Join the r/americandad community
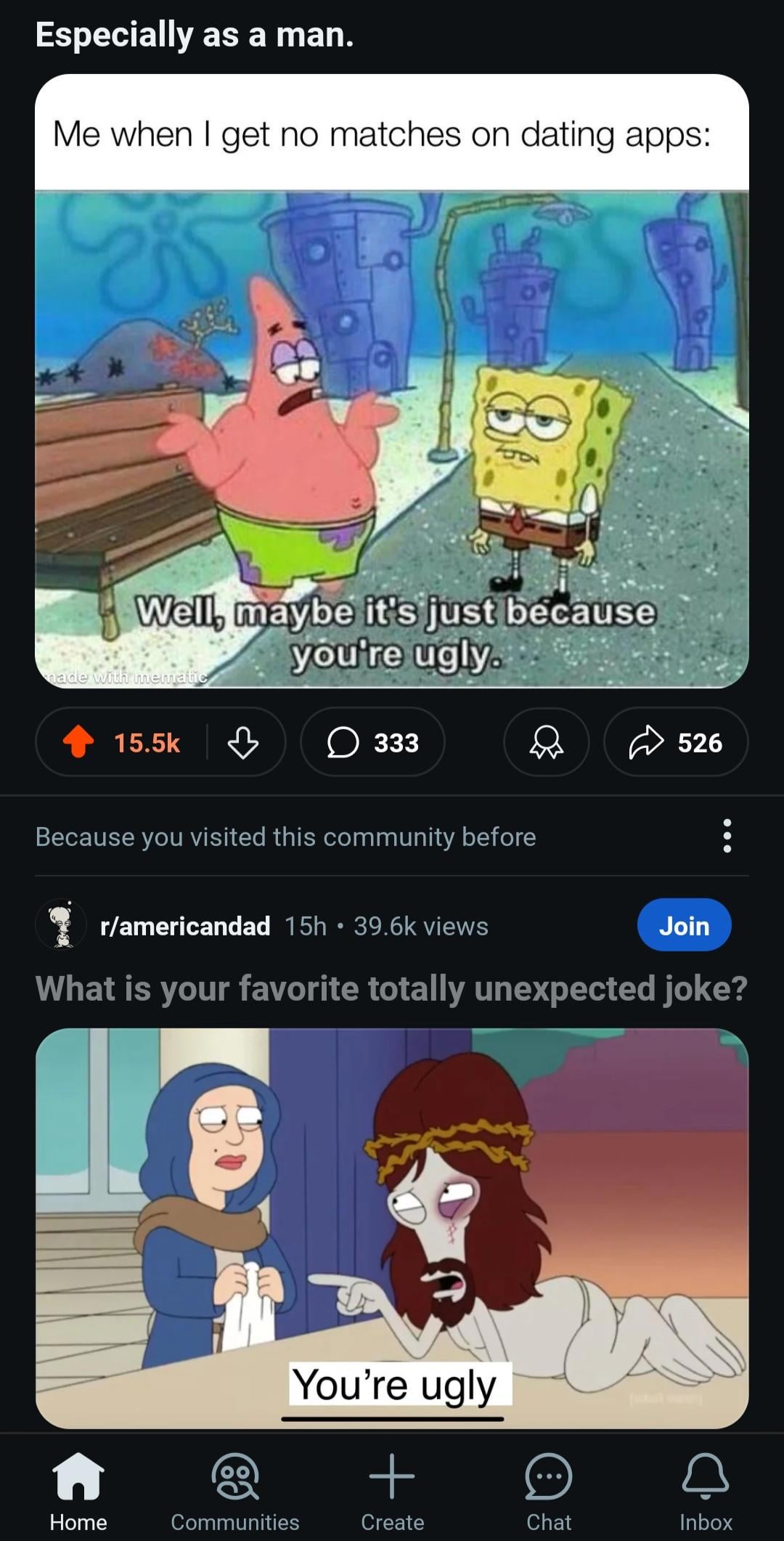Image resolution: width=784 pixels, height=1541 pixels. point(684,925)
